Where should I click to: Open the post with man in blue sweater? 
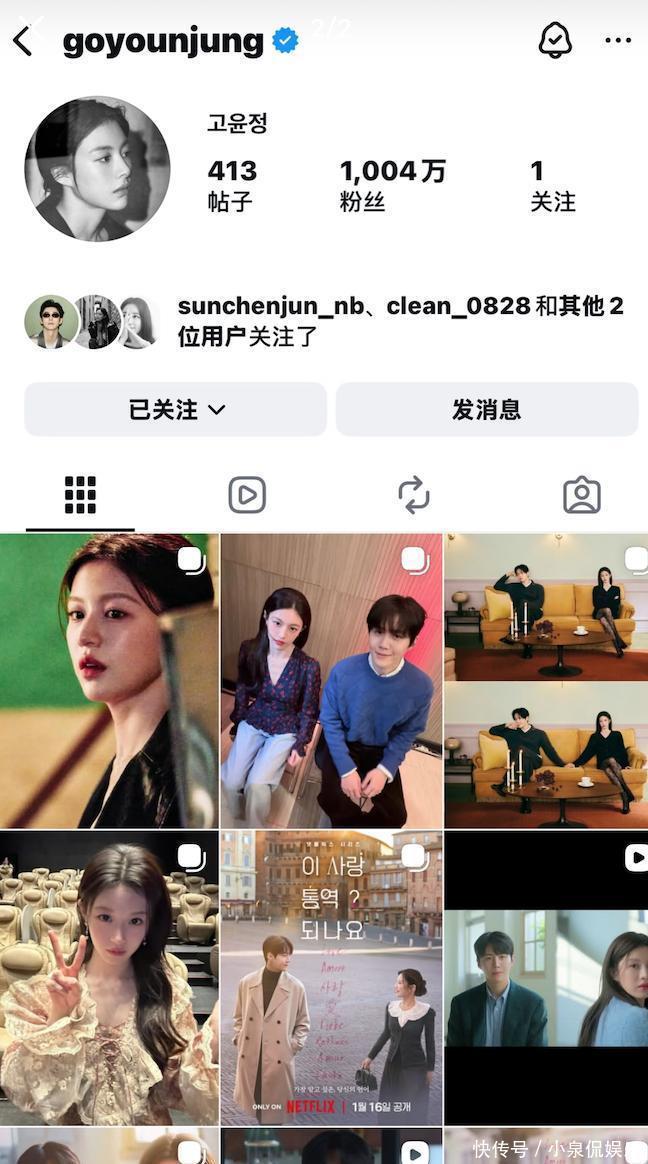point(331,680)
